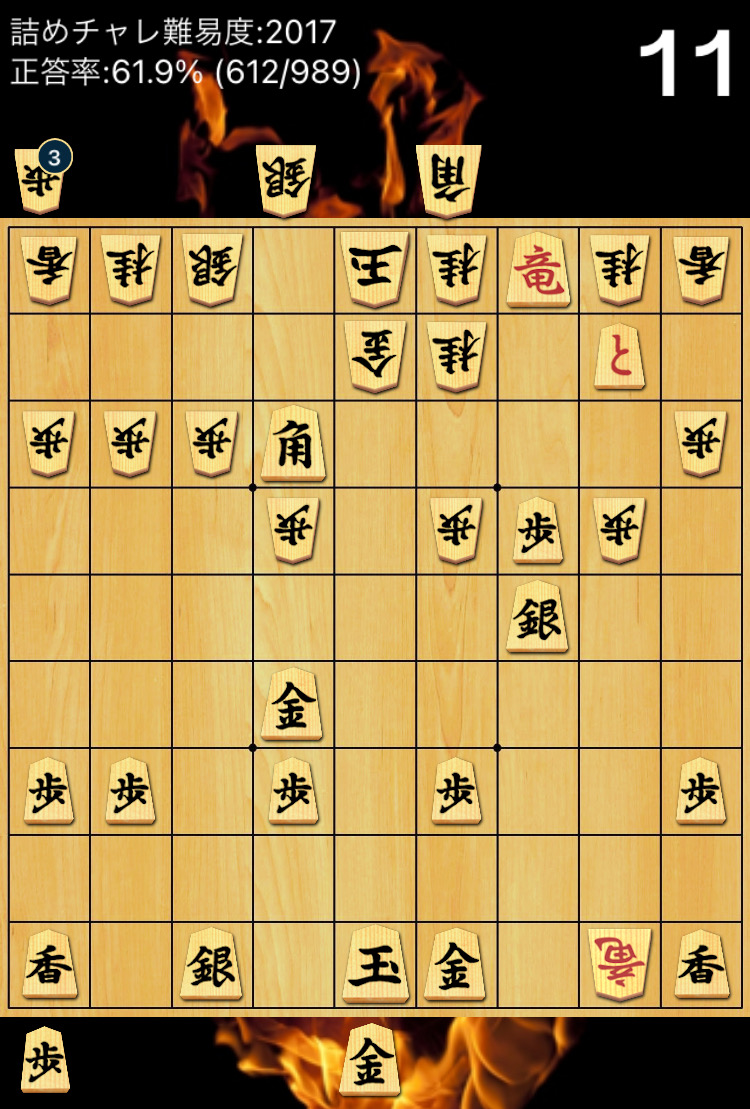This screenshot has height=1109, width=750.
Task: Pick the gold beside your king
Action: tap(455, 964)
